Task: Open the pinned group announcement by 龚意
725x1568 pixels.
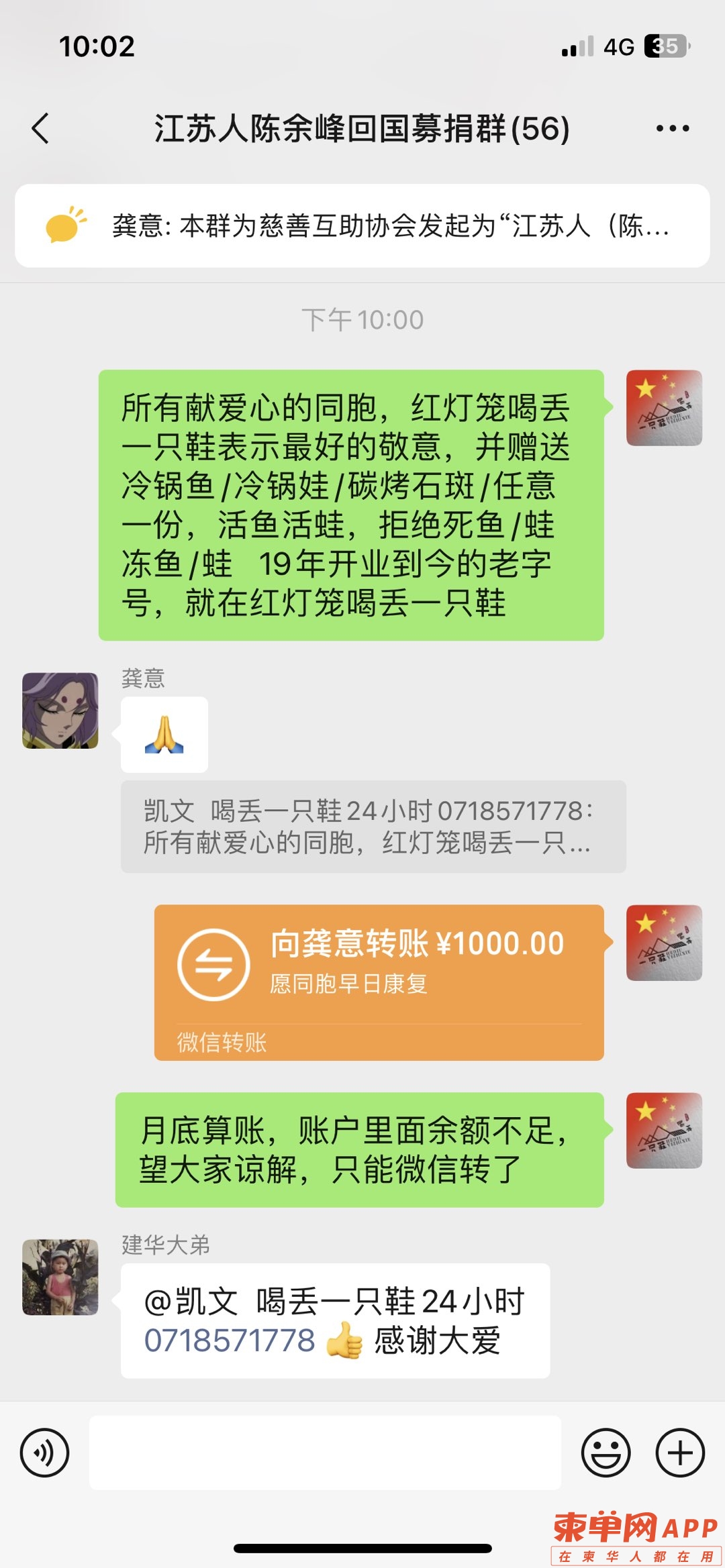Action: tap(362, 226)
